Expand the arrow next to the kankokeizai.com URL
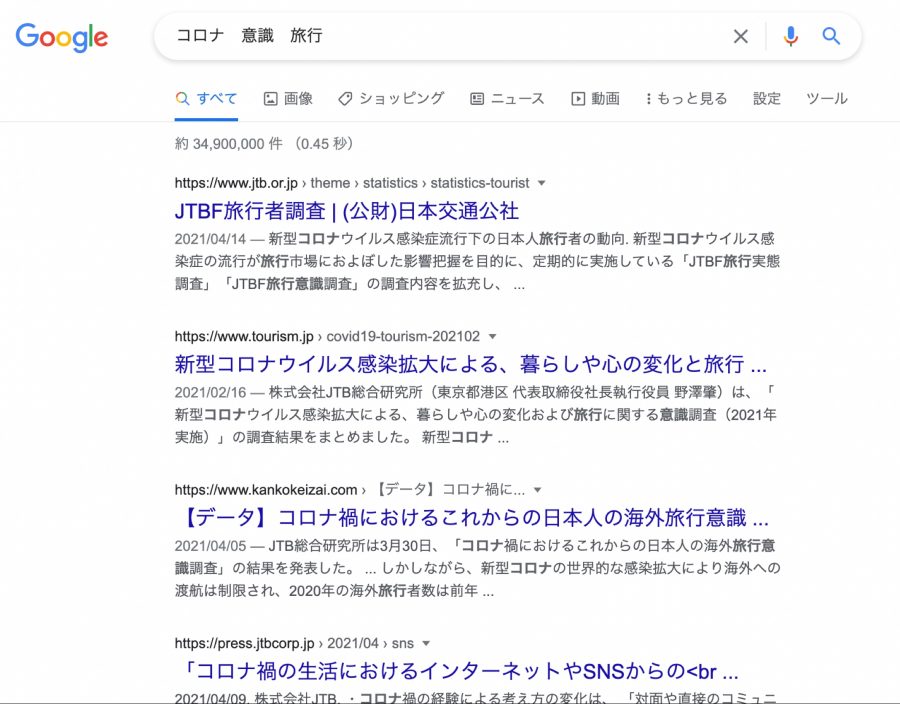Viewport: 900px width, 704px height. pyautogui.click(x=538, y=490)
